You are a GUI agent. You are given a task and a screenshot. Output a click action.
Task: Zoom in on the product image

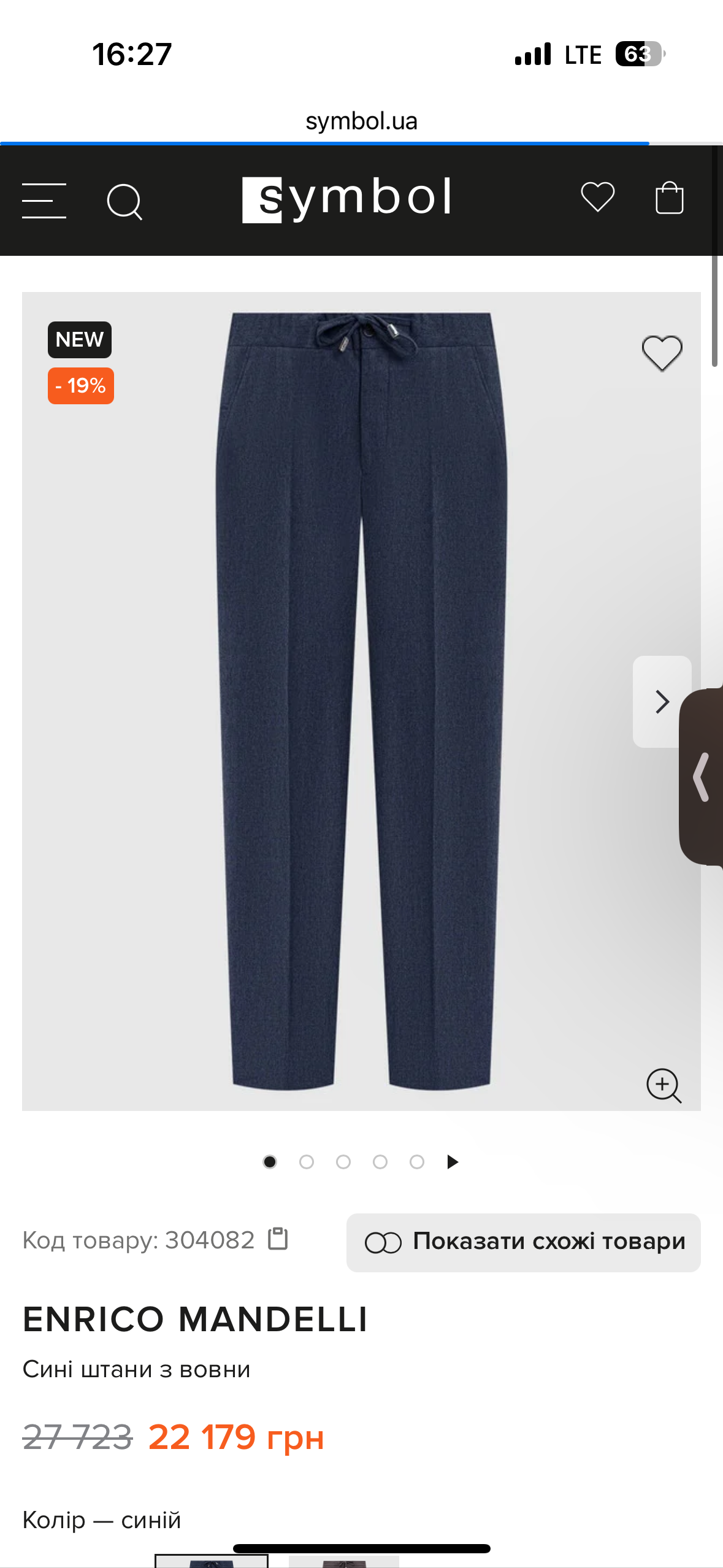(x=664, y=1085)
